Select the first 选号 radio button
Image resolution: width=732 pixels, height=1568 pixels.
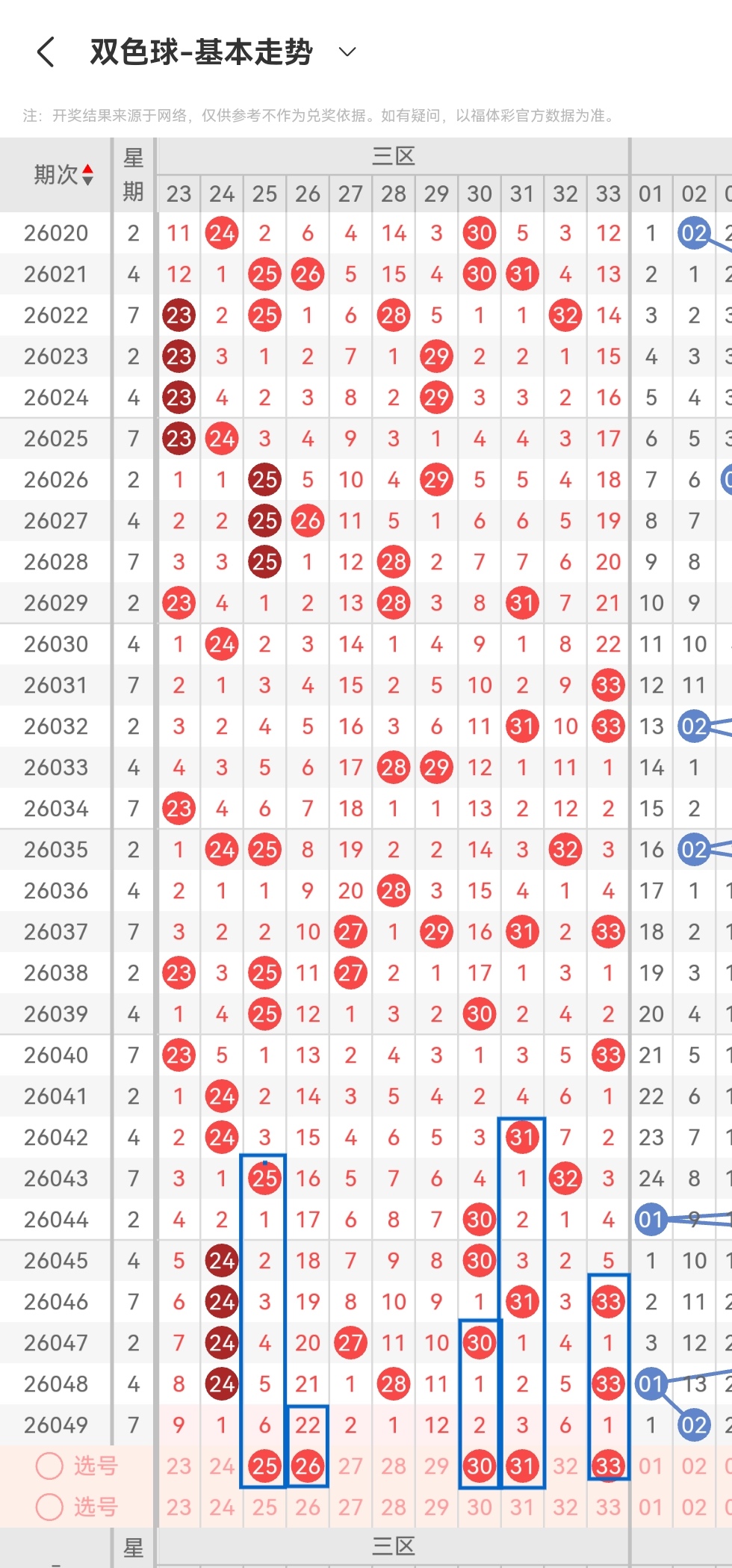pos(49,1466)
